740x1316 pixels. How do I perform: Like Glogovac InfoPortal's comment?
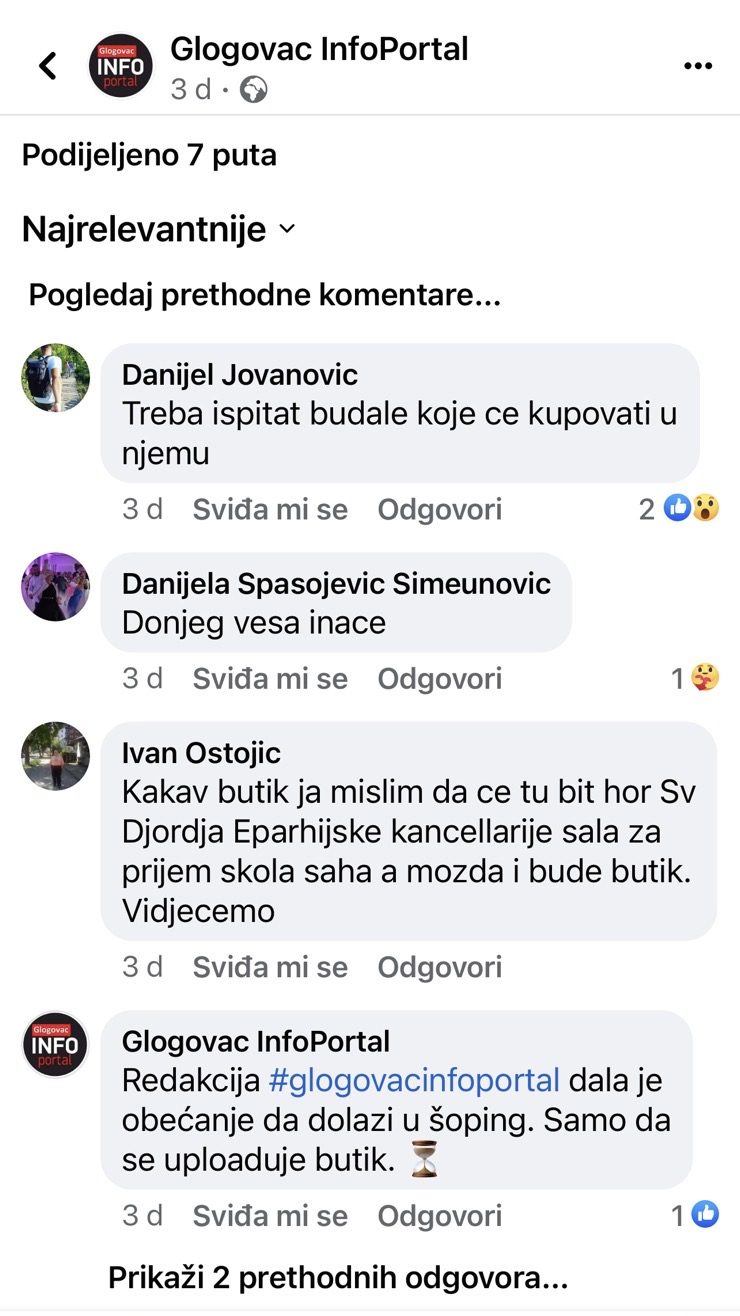[270, 1216]
